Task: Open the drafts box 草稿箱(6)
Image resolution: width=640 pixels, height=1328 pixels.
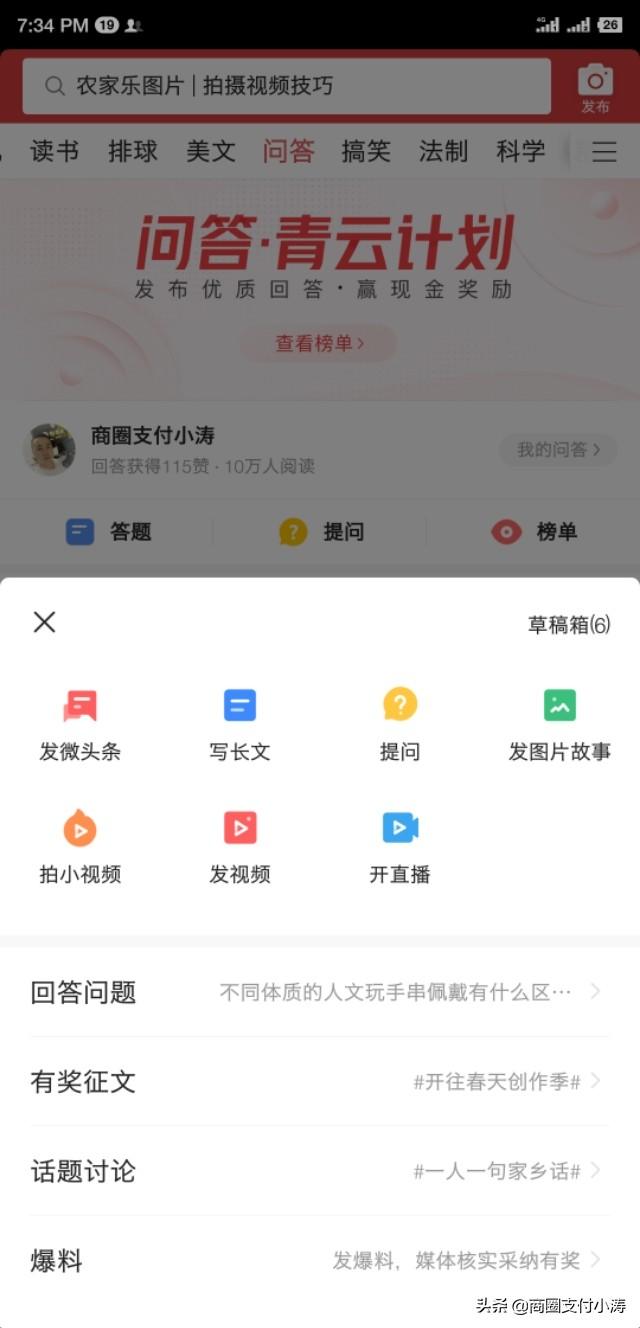Action: click(x=568, y=625)
